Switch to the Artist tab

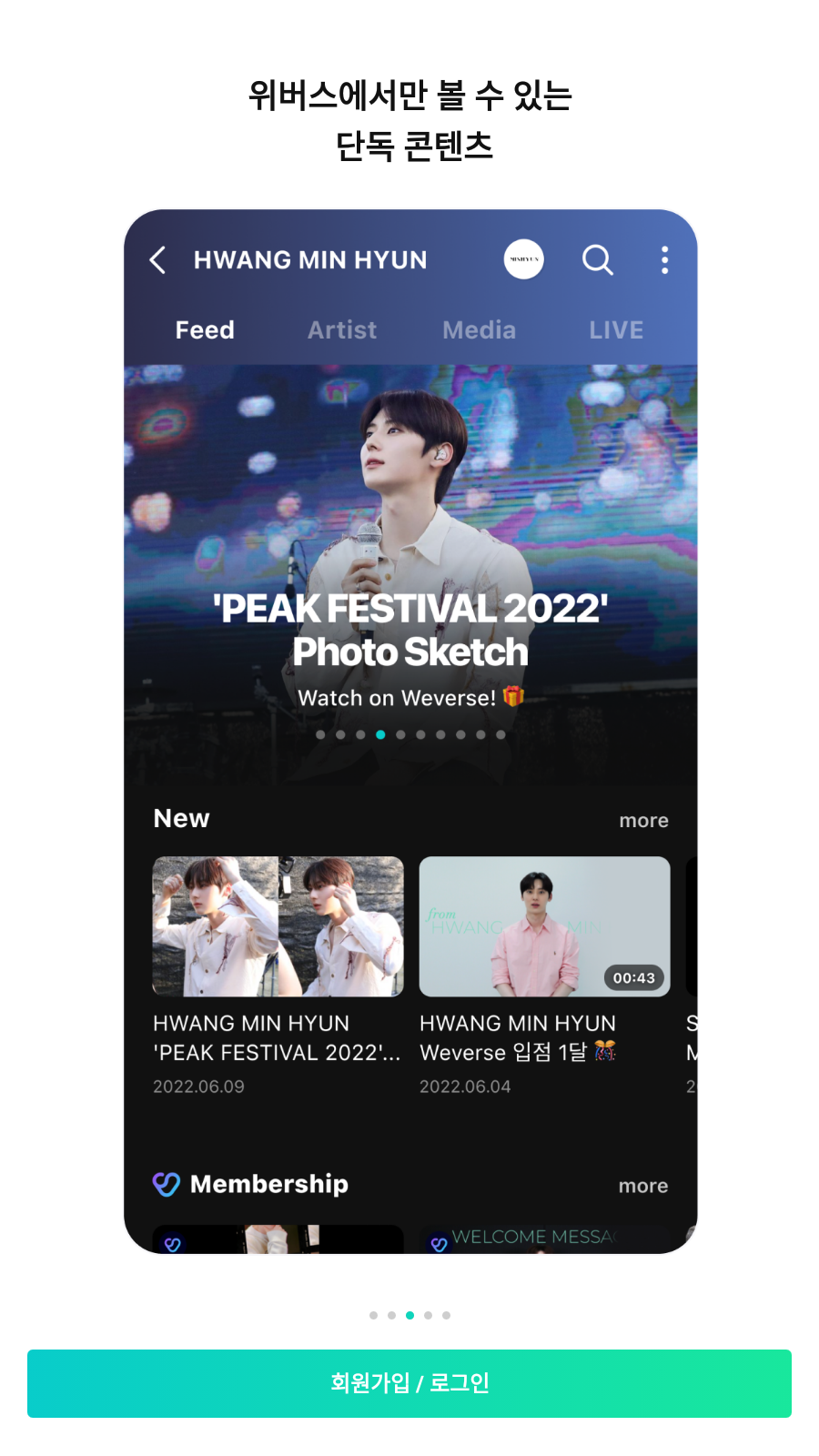(x=341, y=329)
